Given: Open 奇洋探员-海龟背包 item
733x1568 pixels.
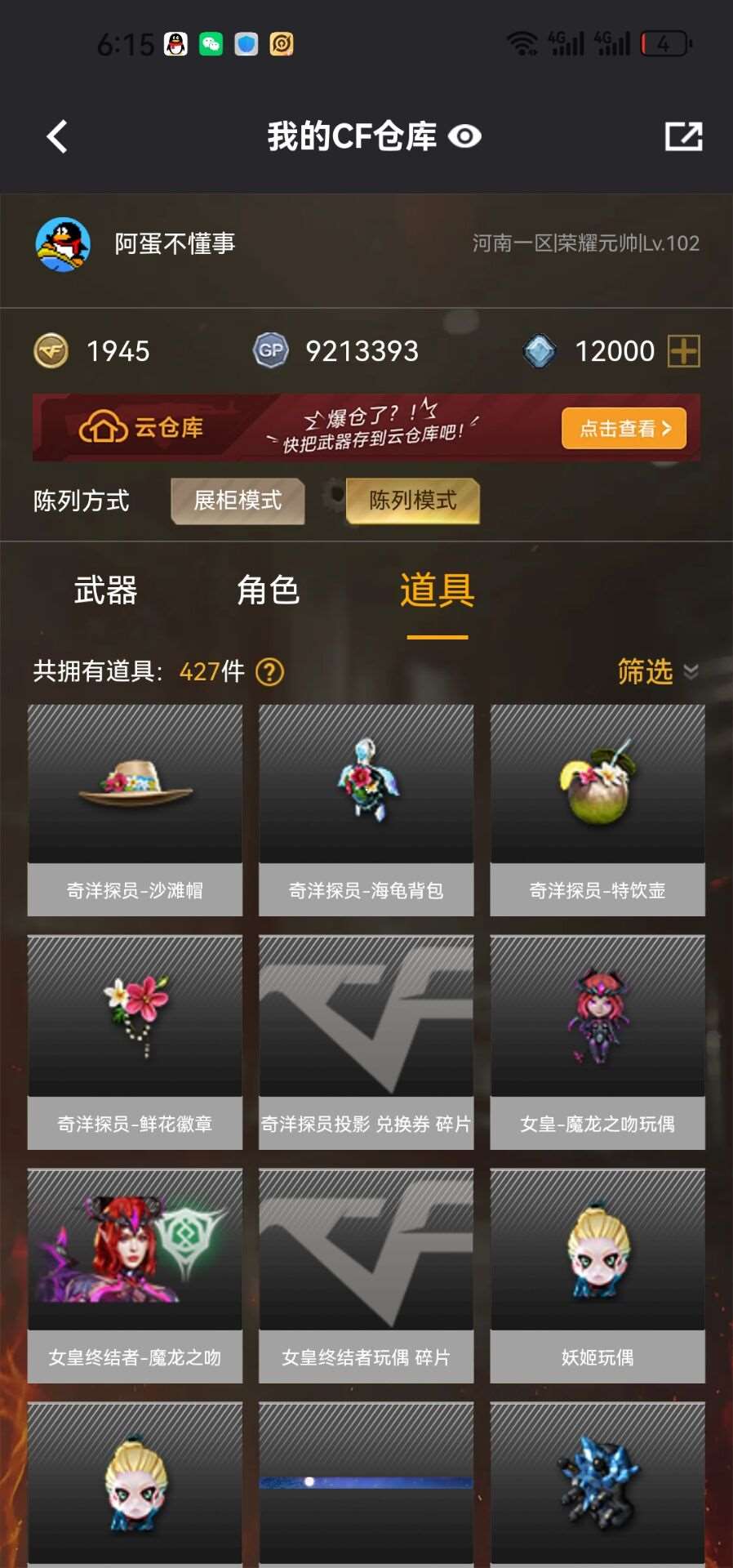Looking at the screenshot, I should [x=366, y=809].
